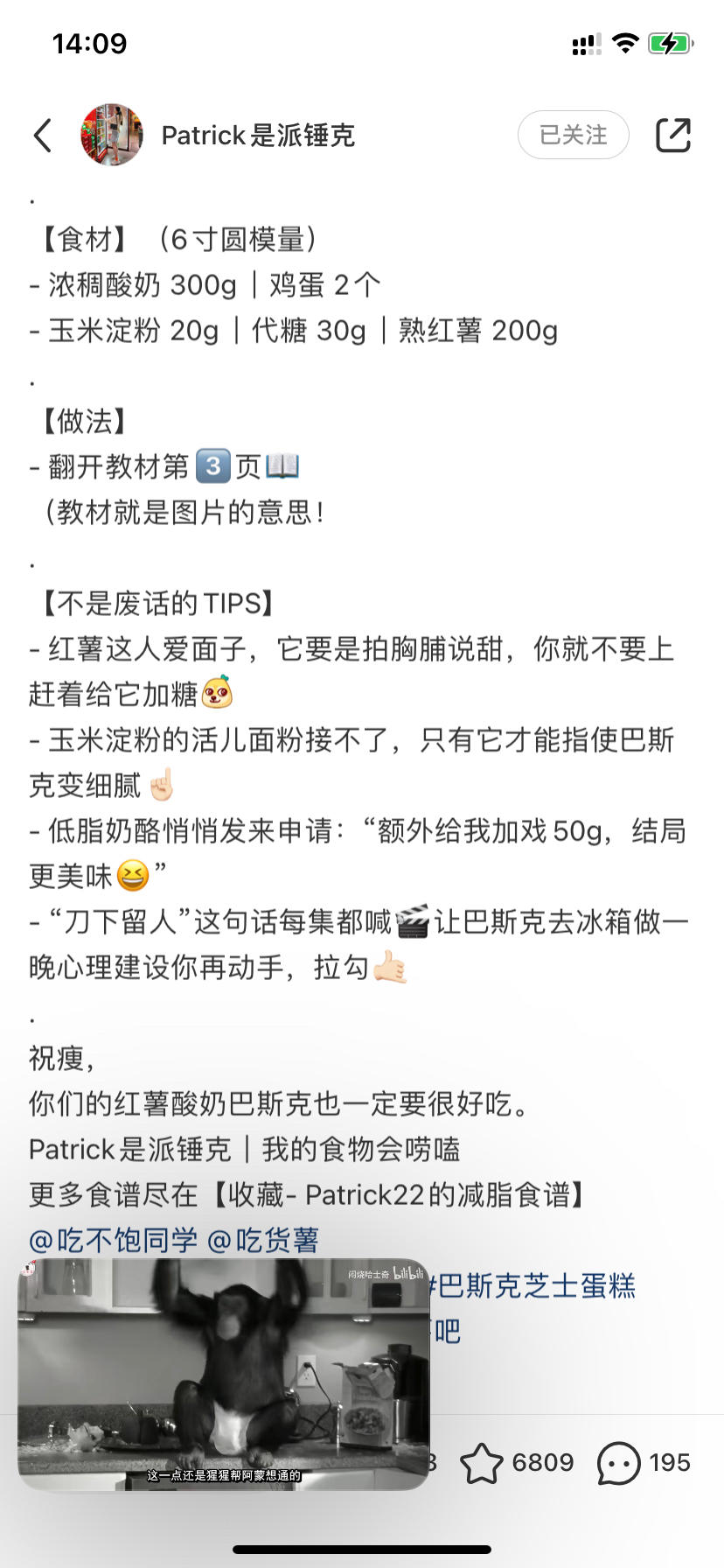Open the floating bilibili video window
This screenshot has width=724, height=1568.
point(224,1374)
